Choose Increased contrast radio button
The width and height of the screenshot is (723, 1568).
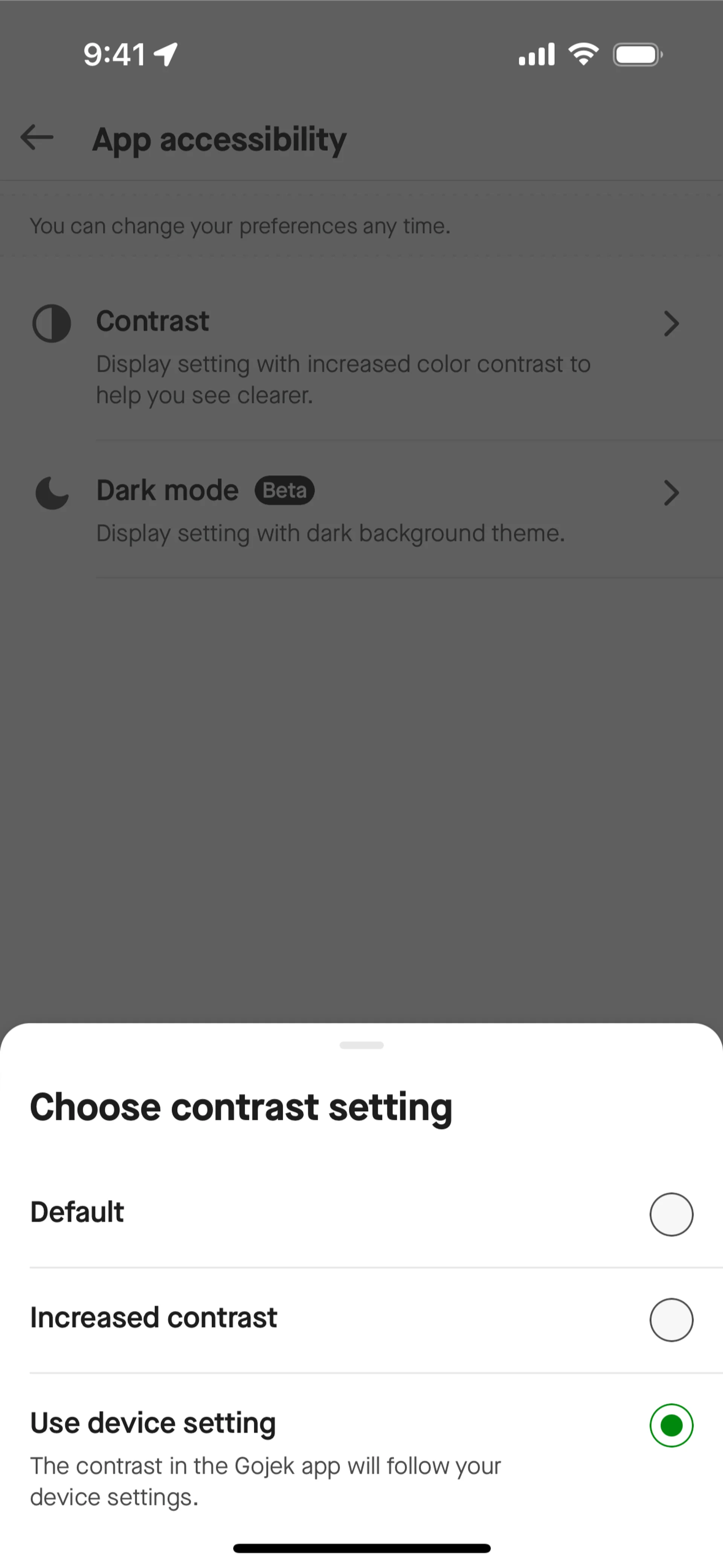pos(671,1319)
